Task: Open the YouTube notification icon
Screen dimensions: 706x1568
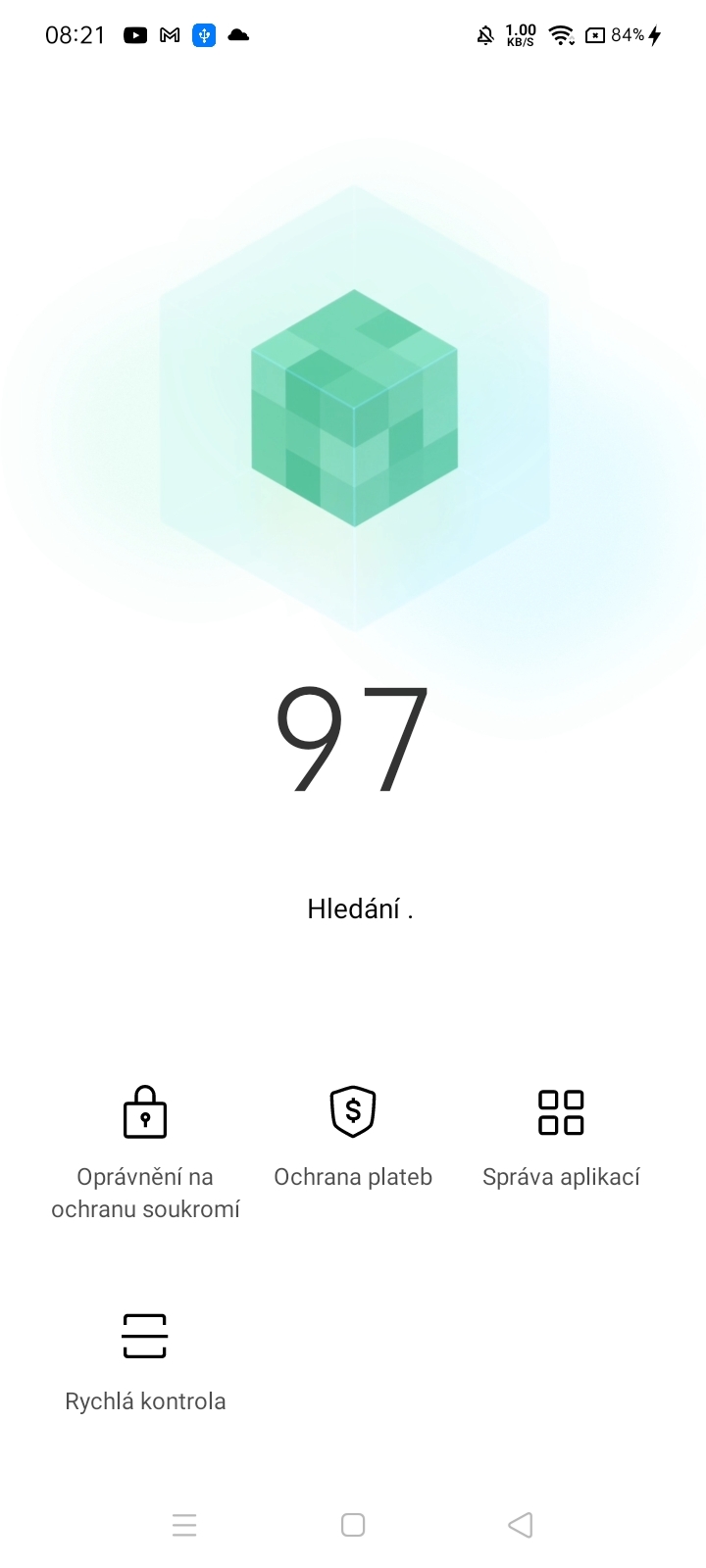Action: tap(136, 34)
